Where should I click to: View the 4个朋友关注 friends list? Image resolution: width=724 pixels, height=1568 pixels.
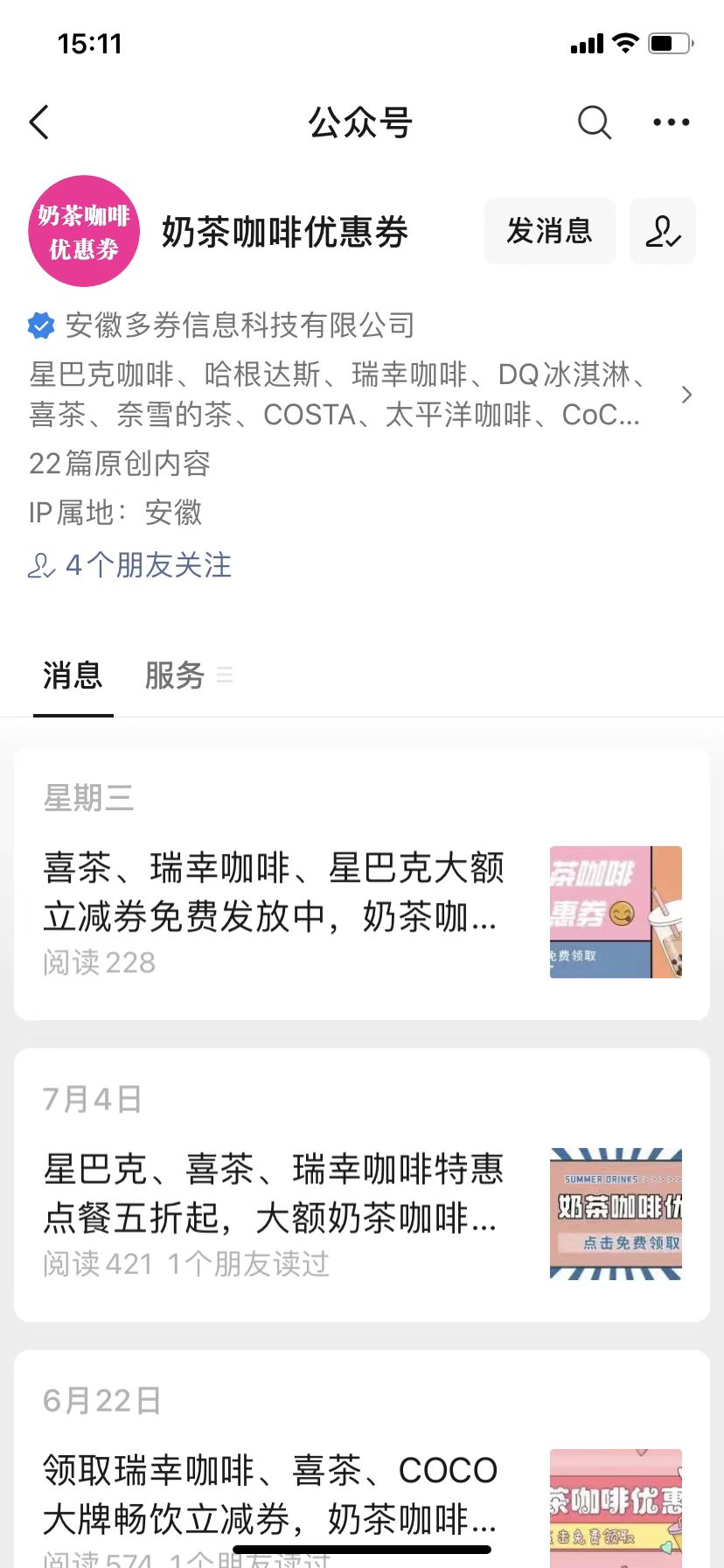point(131,565)
